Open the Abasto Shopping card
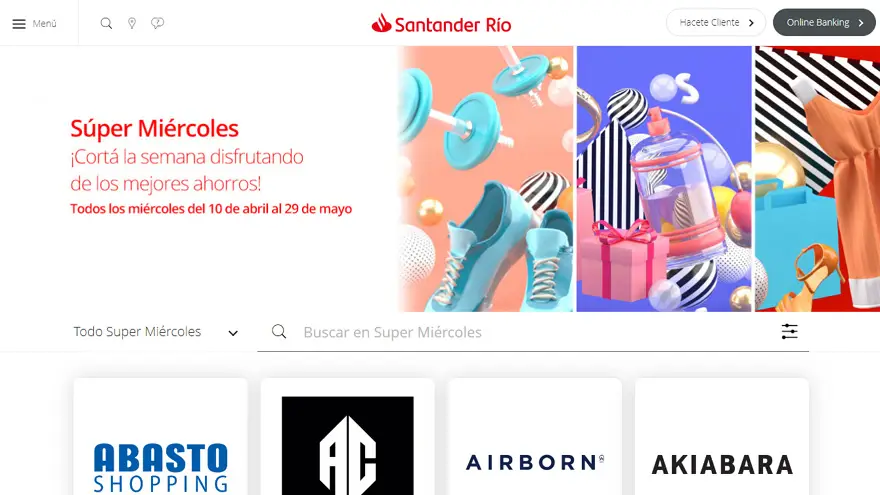Viewport: 880px width, 495px height. [x=160, y=440]
